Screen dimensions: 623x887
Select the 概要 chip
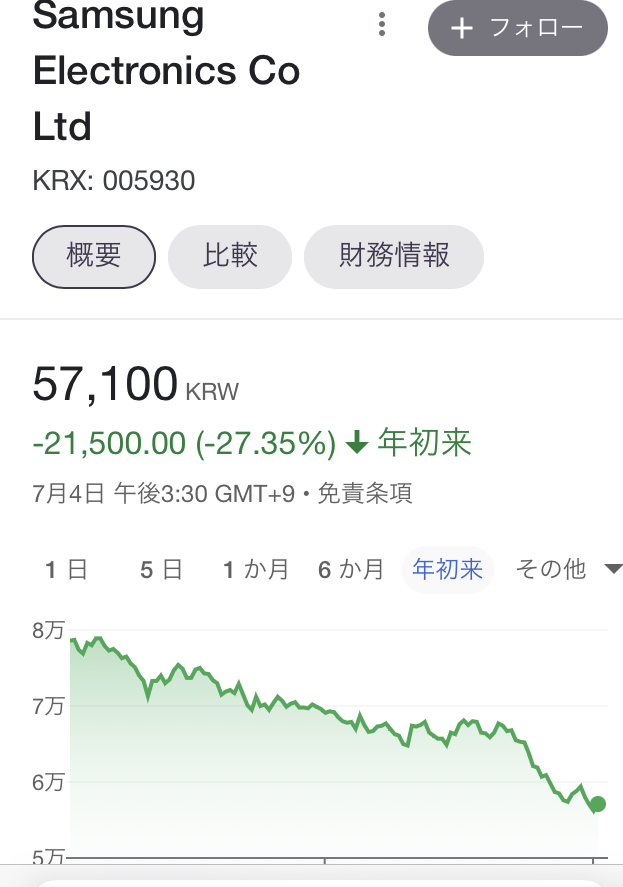[x=94, y=255]
